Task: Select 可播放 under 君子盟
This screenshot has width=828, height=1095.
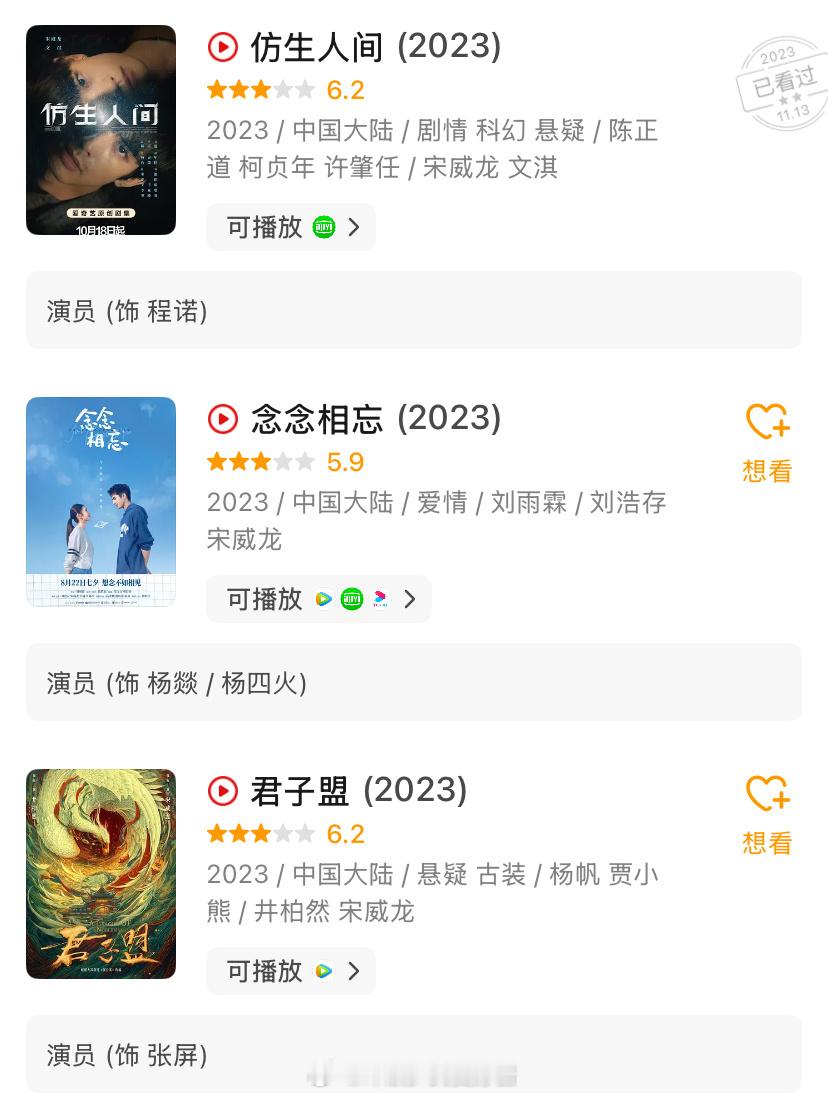Action: (x=290, y=971)
